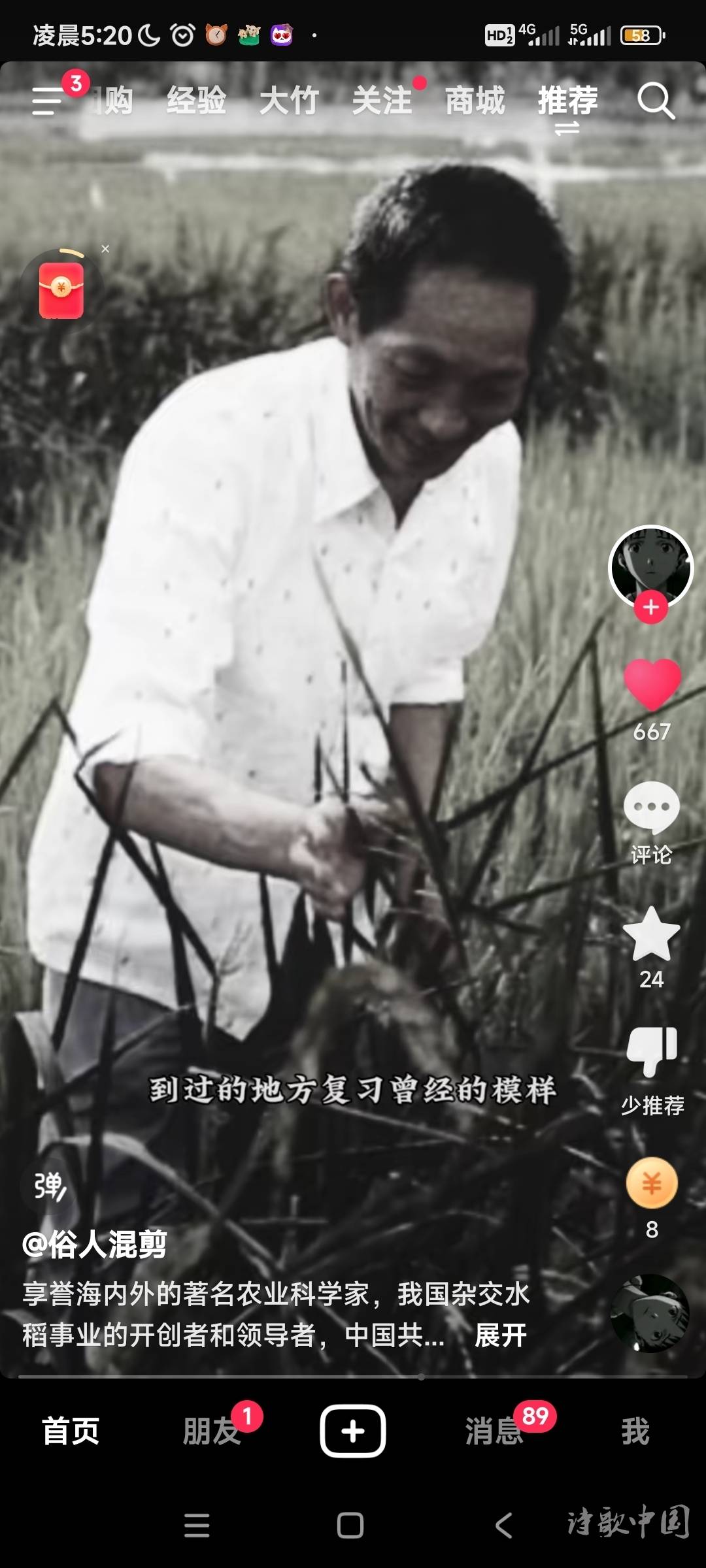Screen dimensions: 706x1568
Task: Select the 推荐 tab
Action: tap(567, 101)
